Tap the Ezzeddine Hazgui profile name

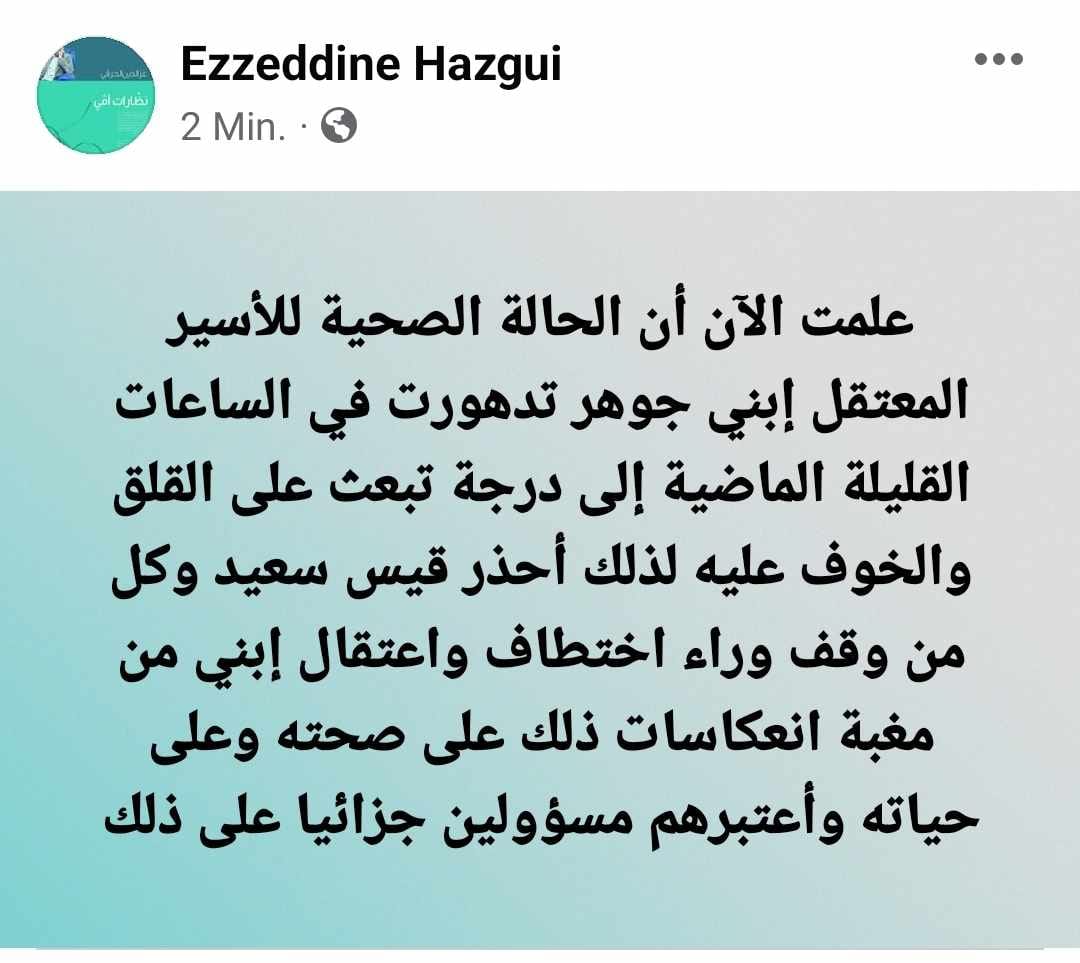tap(370, 66)
